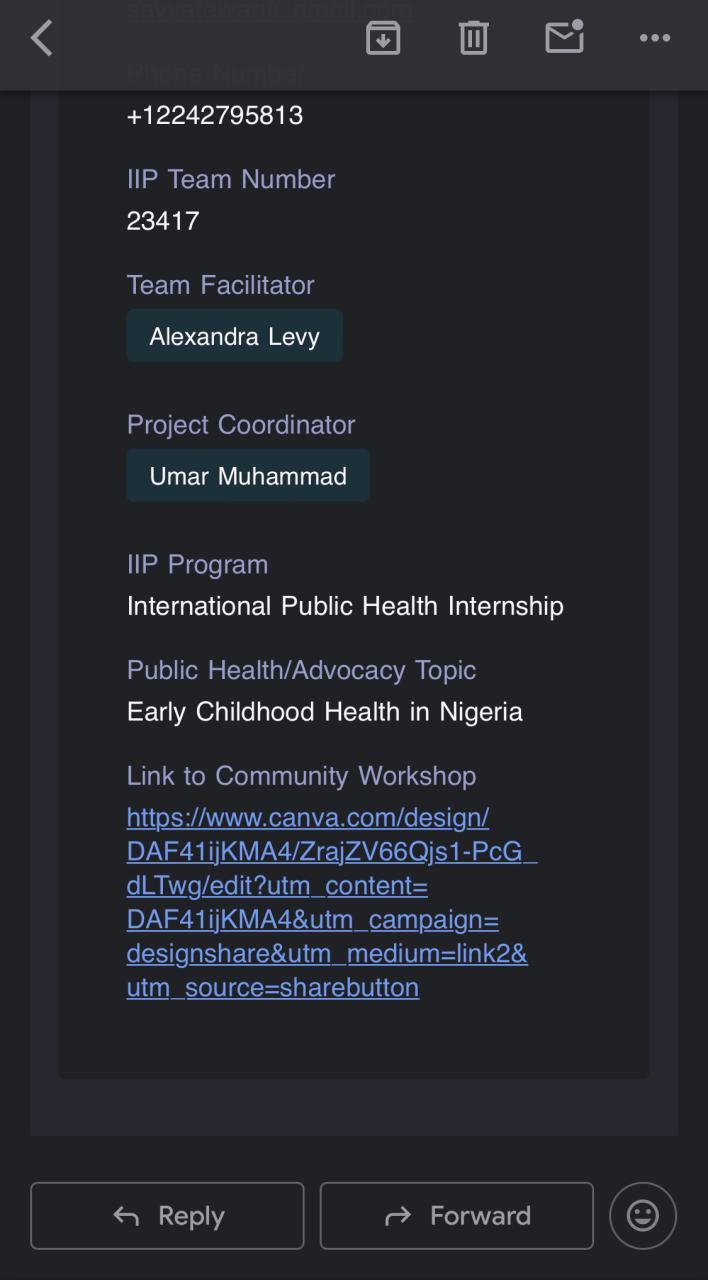Add an emoji reaction
708x1280 pixels.
tap(643, 1216)
